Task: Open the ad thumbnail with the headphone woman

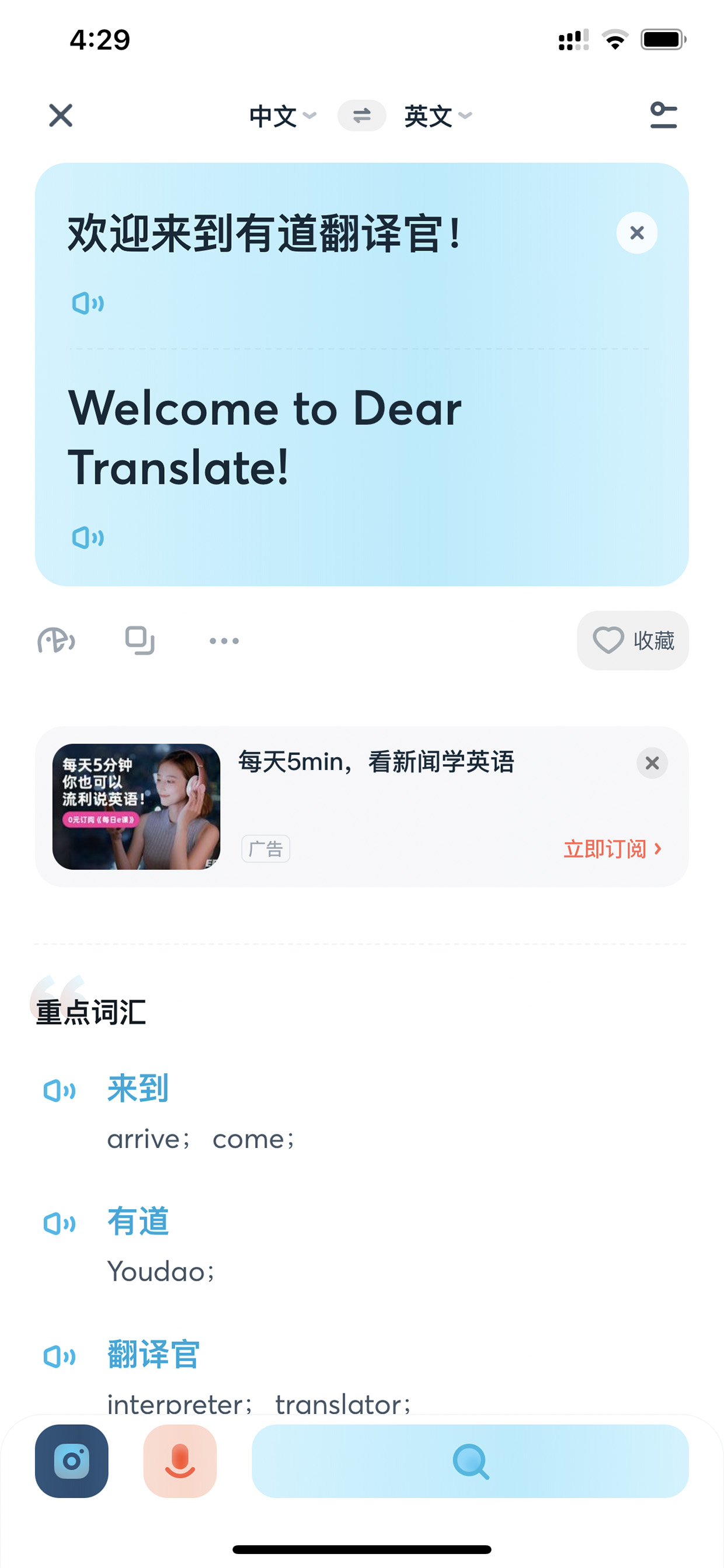Action: point(136,807)
